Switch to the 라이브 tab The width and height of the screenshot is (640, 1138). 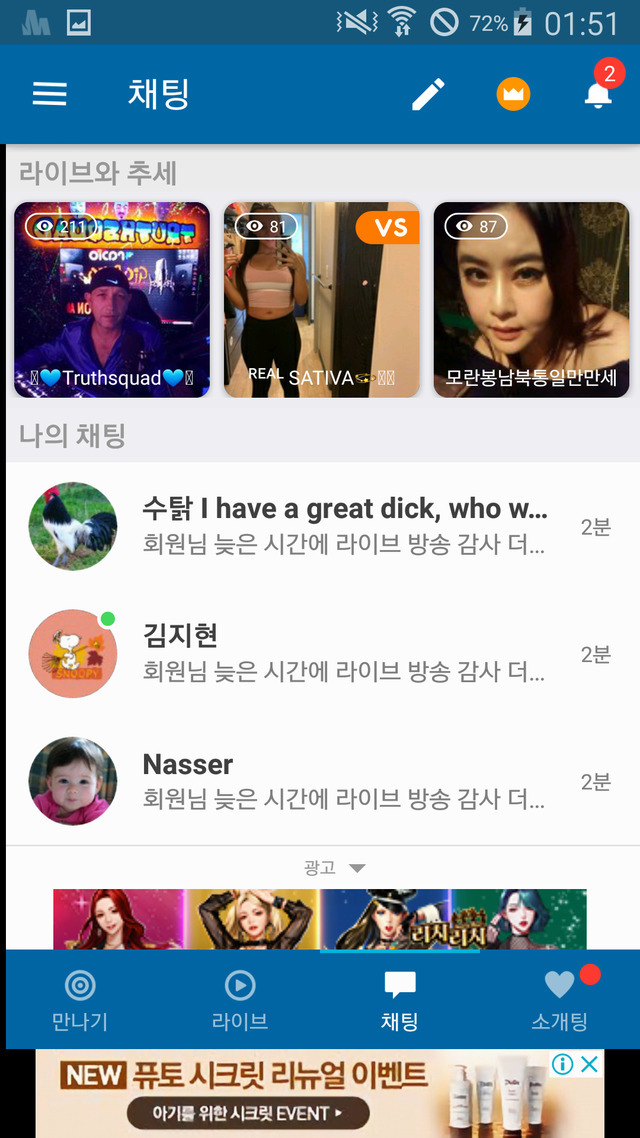(240, 1000)
